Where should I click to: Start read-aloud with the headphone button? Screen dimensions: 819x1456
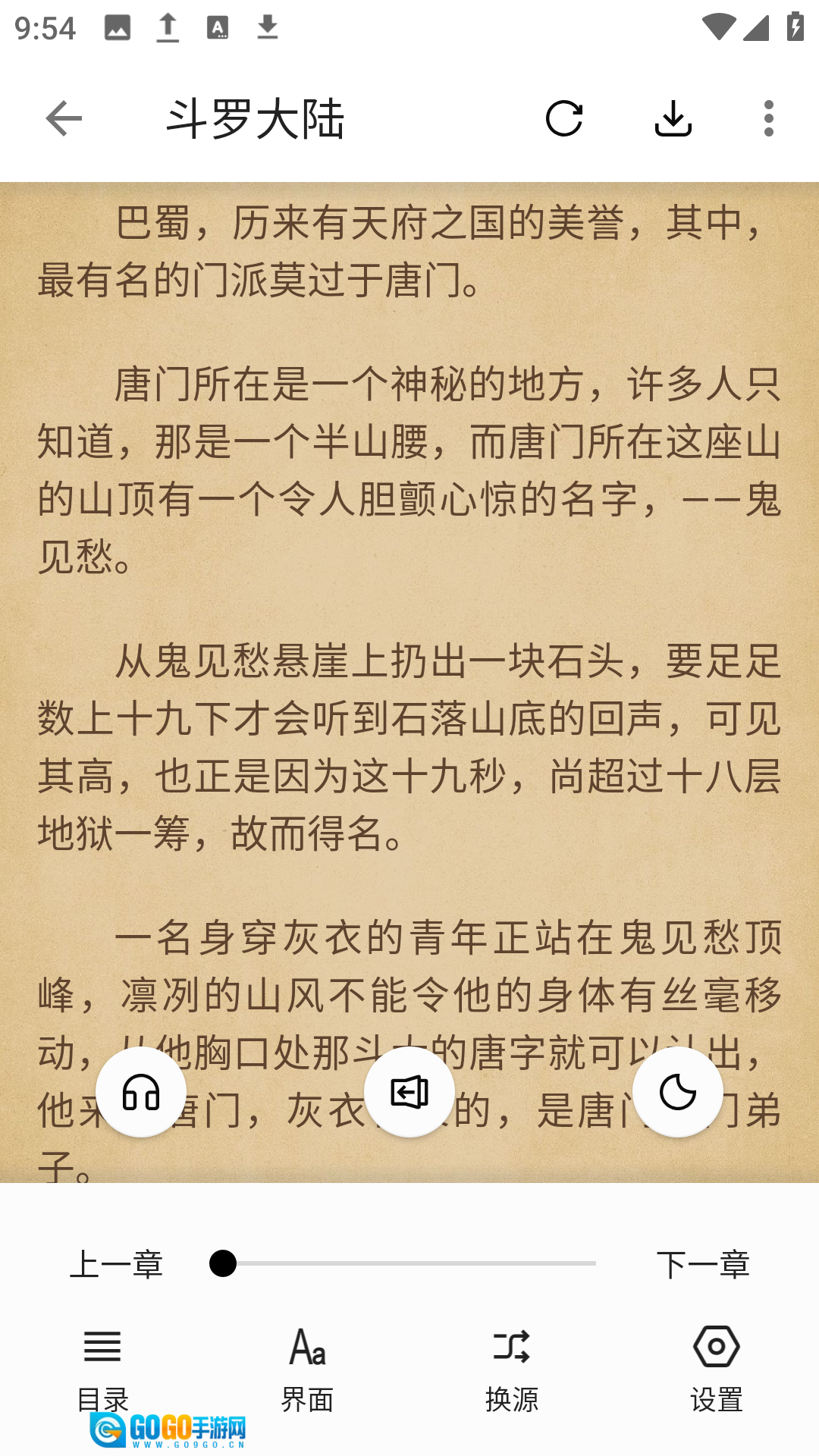click(x=141, y=1092)
